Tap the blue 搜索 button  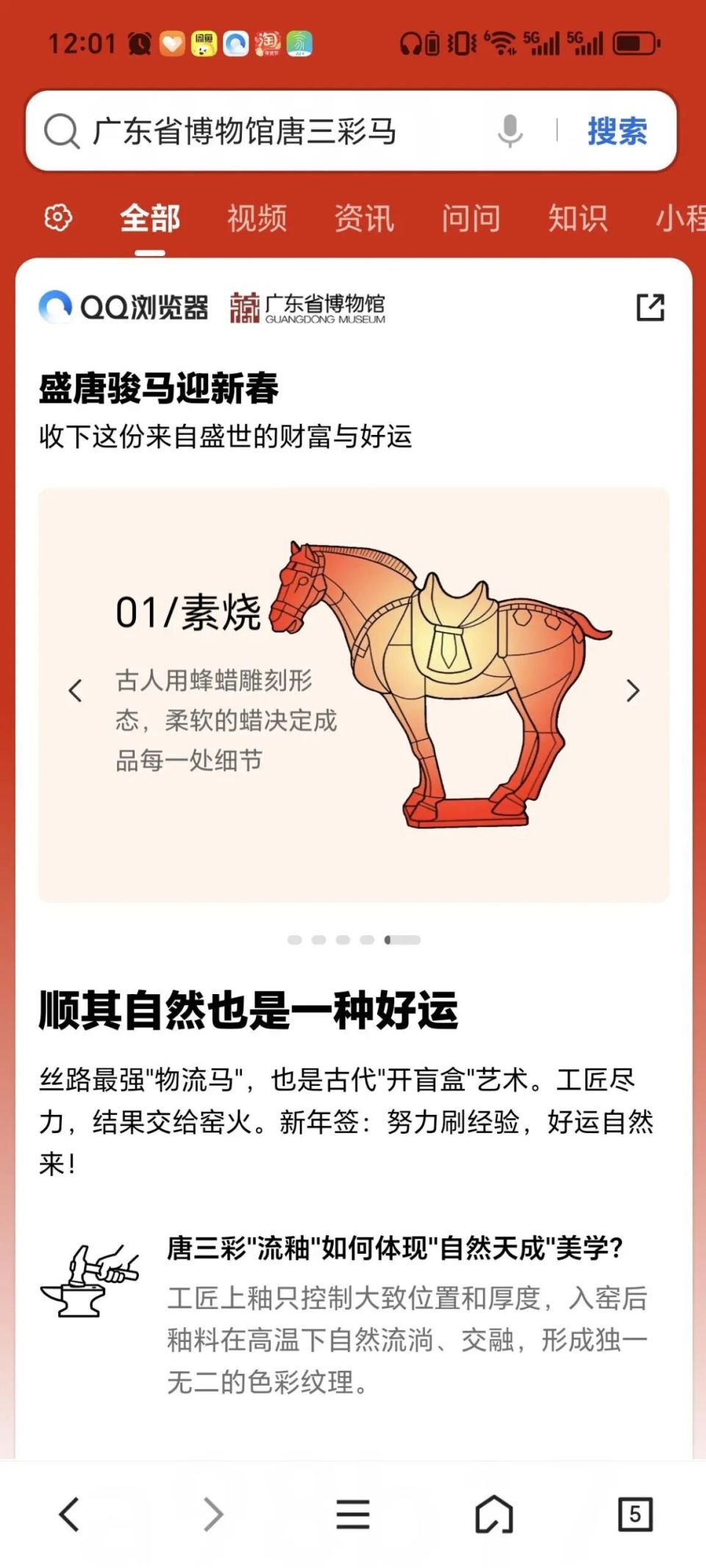click(x=616, y=132)
